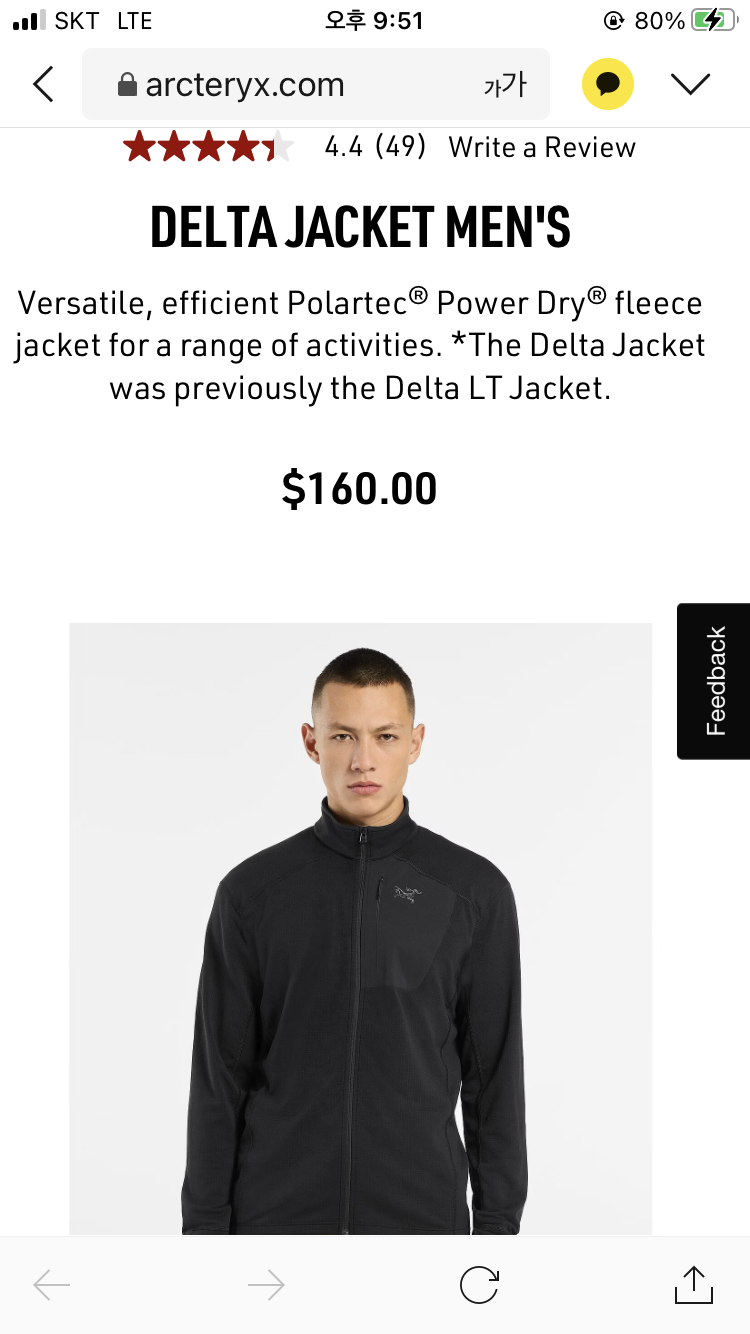
Task: View the Delta Jacket product photo
Action: pos(360,928)
